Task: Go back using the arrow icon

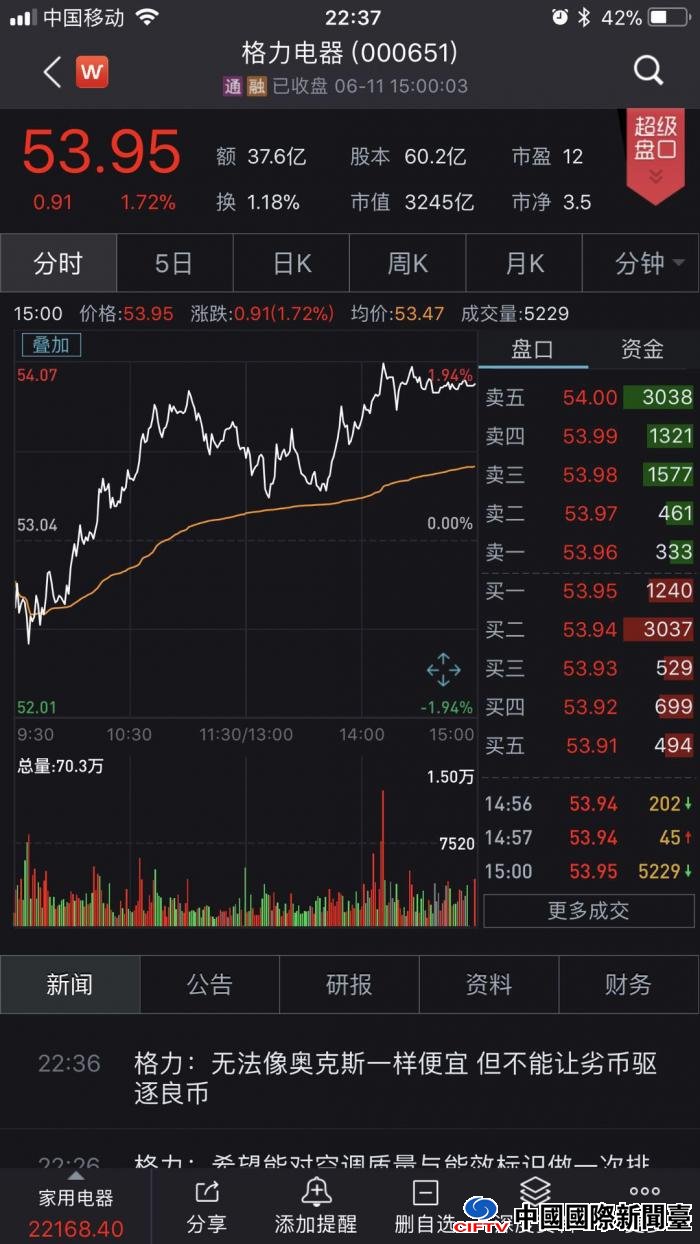Action: click(x=52, y=71)
